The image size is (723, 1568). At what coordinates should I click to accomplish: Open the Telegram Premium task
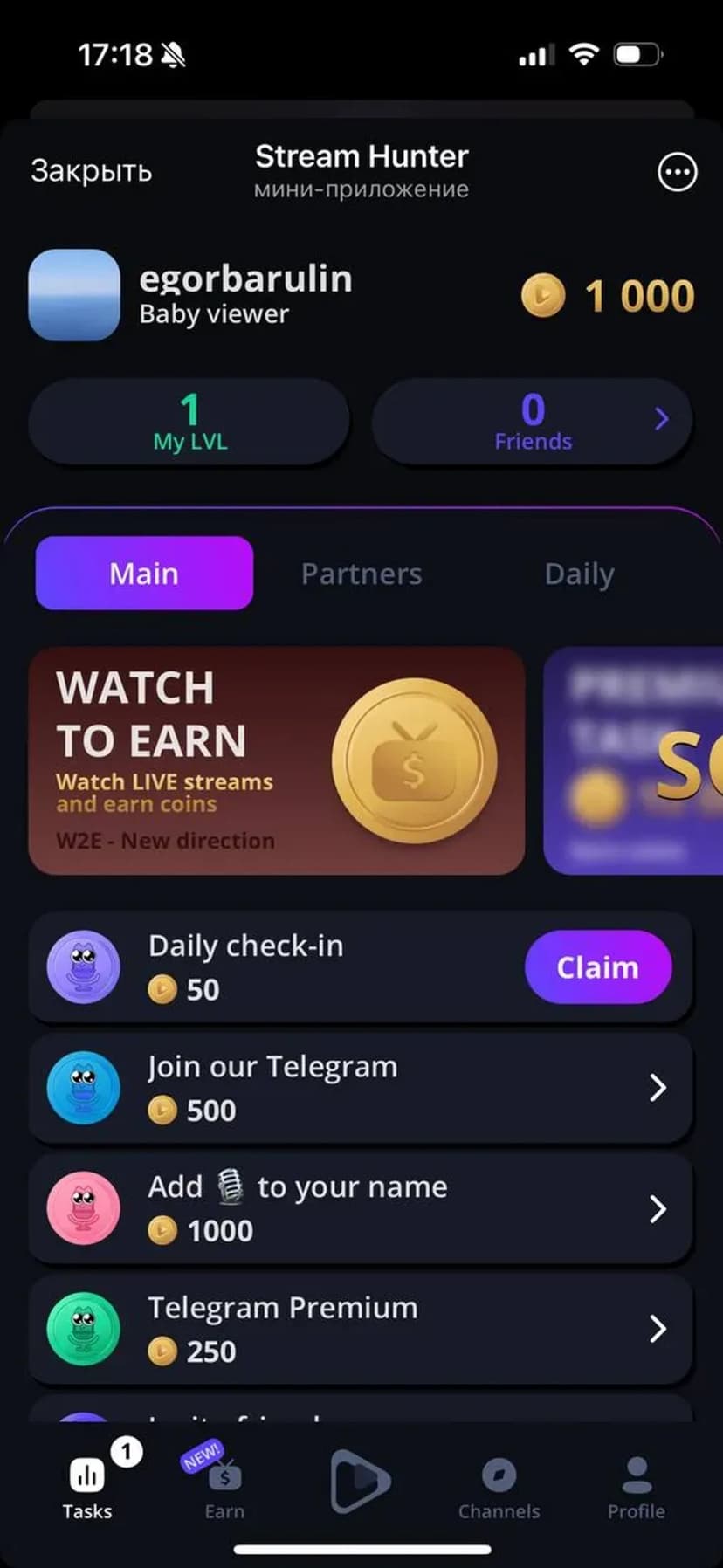pos(361,1329)
